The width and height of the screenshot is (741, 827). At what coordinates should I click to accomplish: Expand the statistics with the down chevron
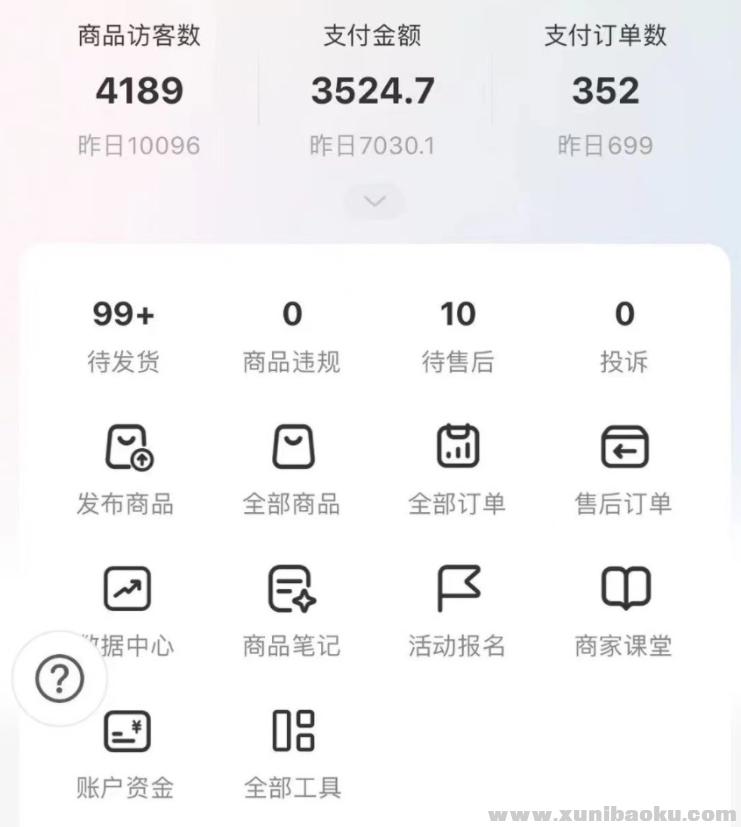[x=375, y=201]
